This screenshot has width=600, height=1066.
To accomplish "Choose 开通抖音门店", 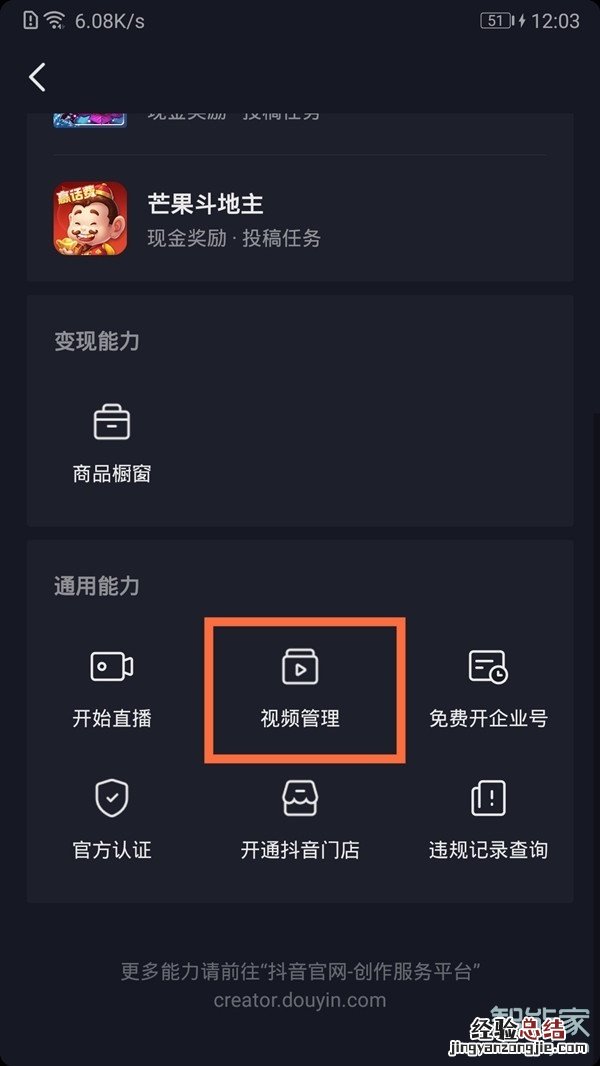I will pyautogui.click(x=300, y=820).
